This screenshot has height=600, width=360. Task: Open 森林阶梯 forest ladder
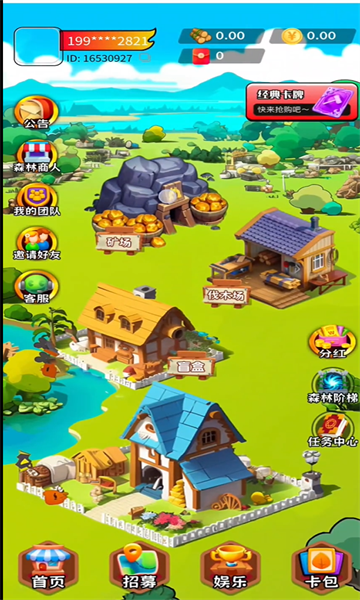(332, 386)
